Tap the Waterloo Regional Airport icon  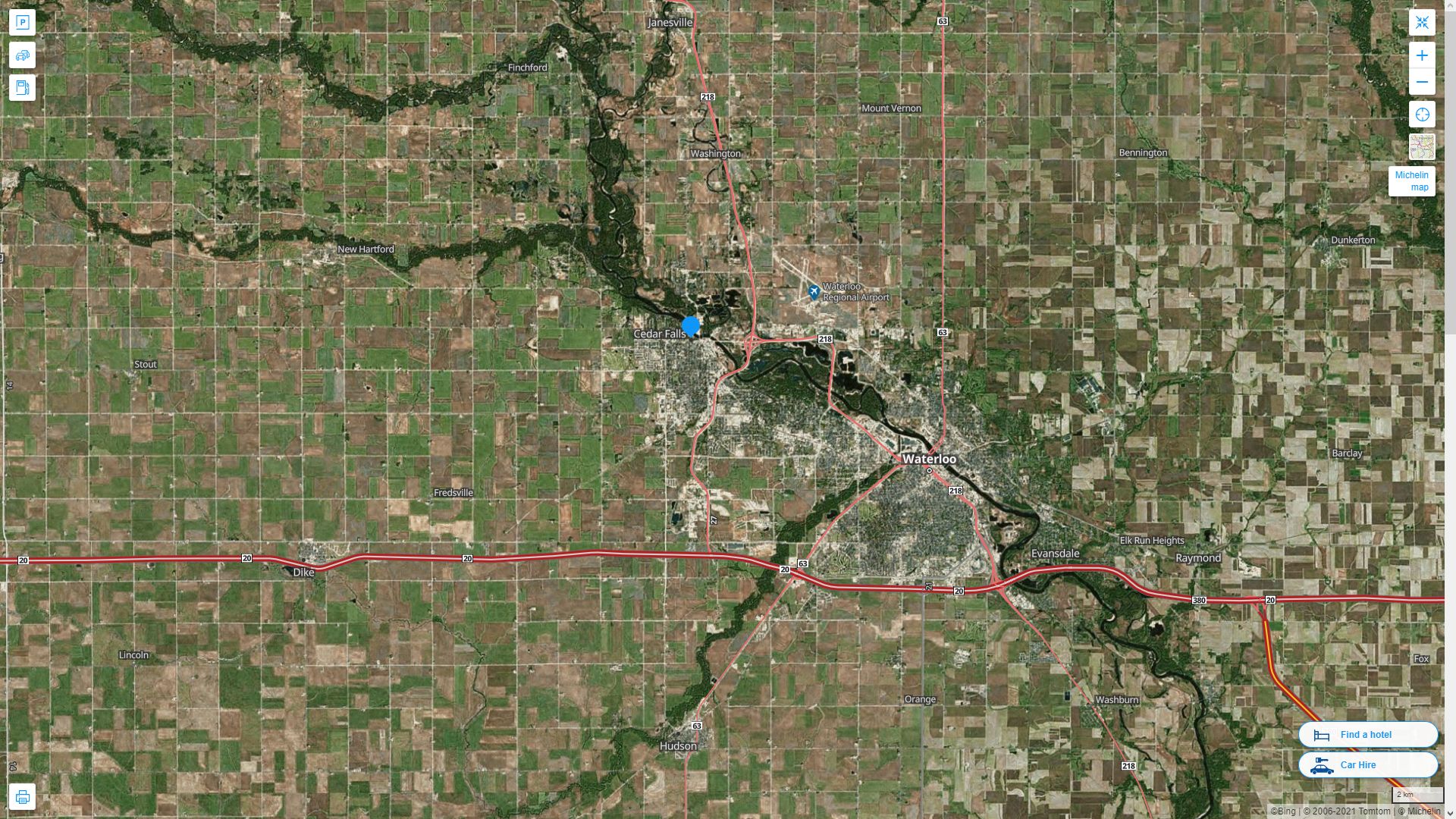click(814, 292)
